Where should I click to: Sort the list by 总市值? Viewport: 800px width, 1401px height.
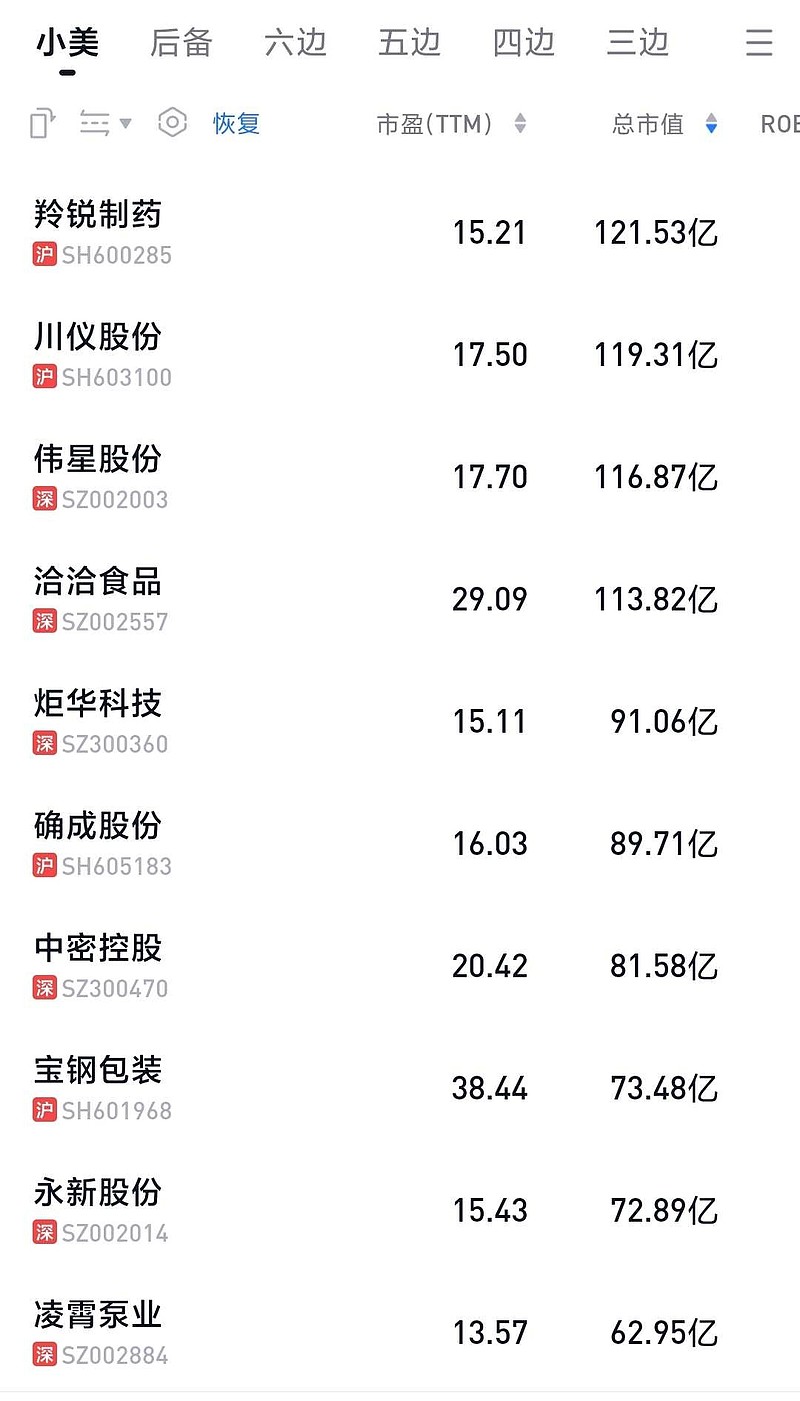coord(664,124)
